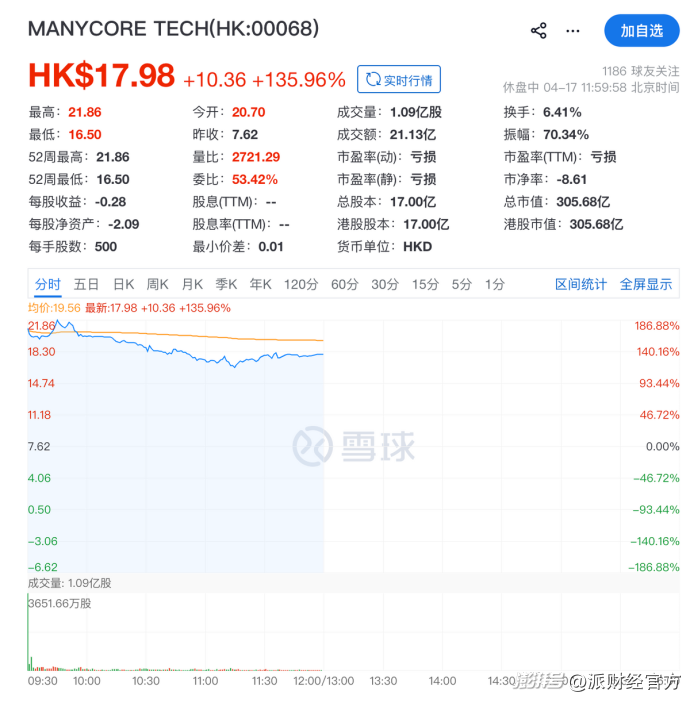690x702 pixels.
Task: Show the 年K chart
Action: point(260,284)
